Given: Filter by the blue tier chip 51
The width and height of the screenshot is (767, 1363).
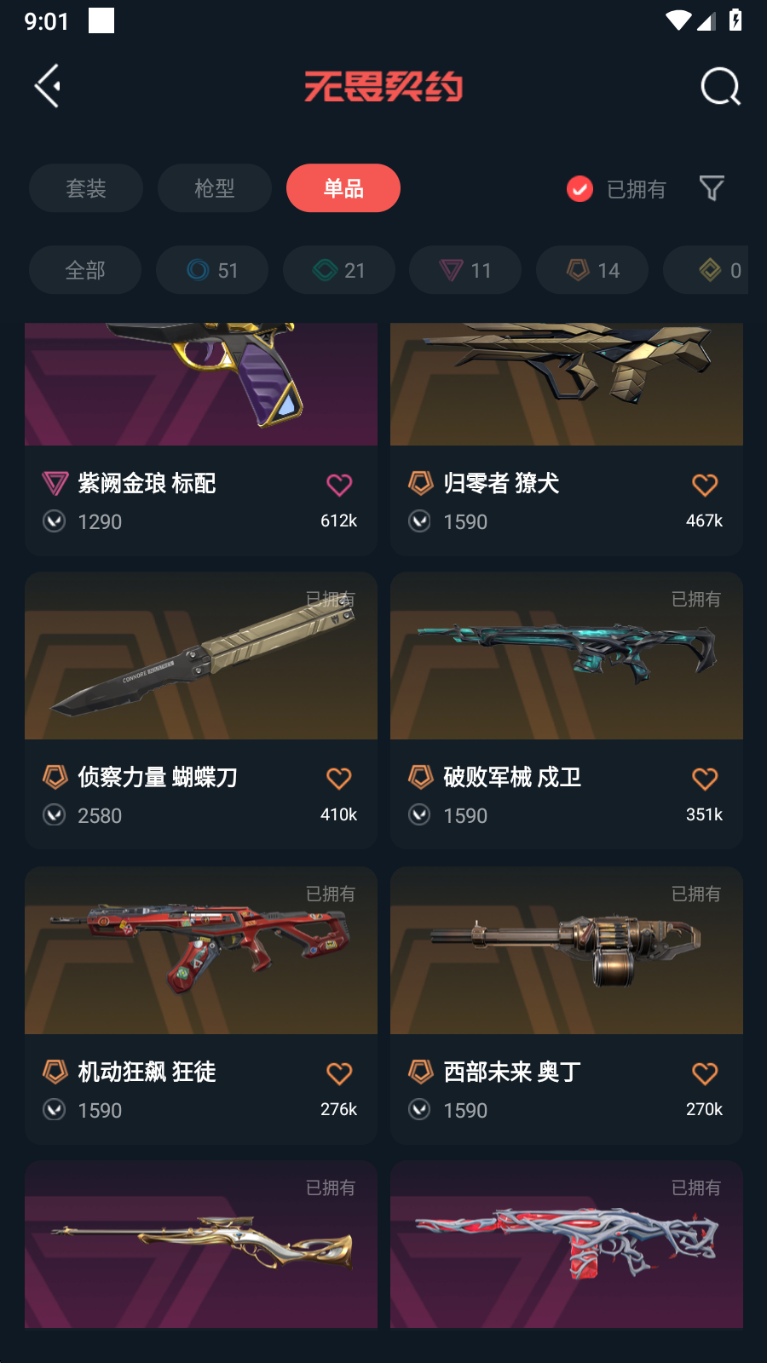Looking at the screenshot, I should 212,270.
